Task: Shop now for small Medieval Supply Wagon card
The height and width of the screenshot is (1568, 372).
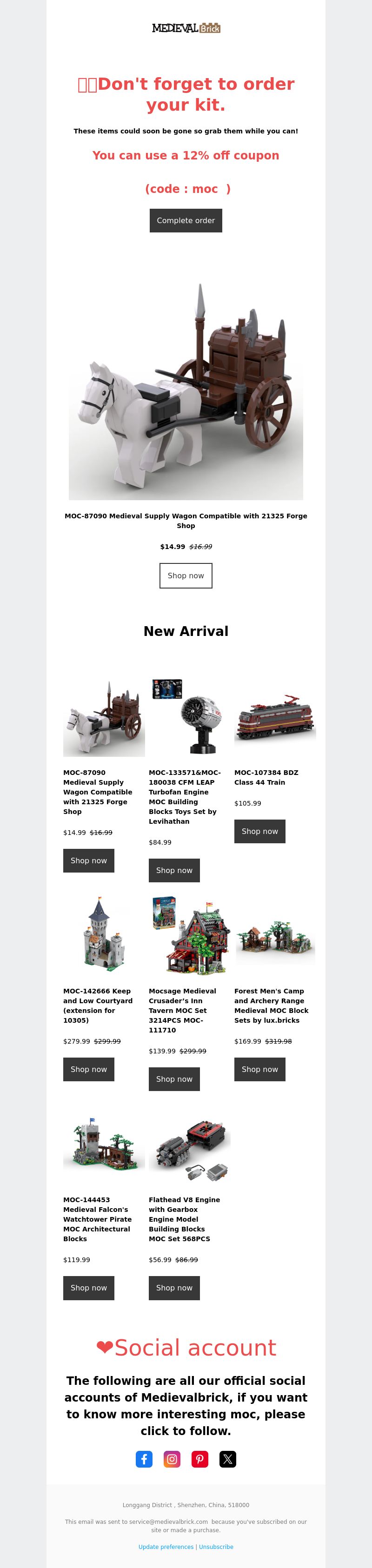Action: point(88,860)
